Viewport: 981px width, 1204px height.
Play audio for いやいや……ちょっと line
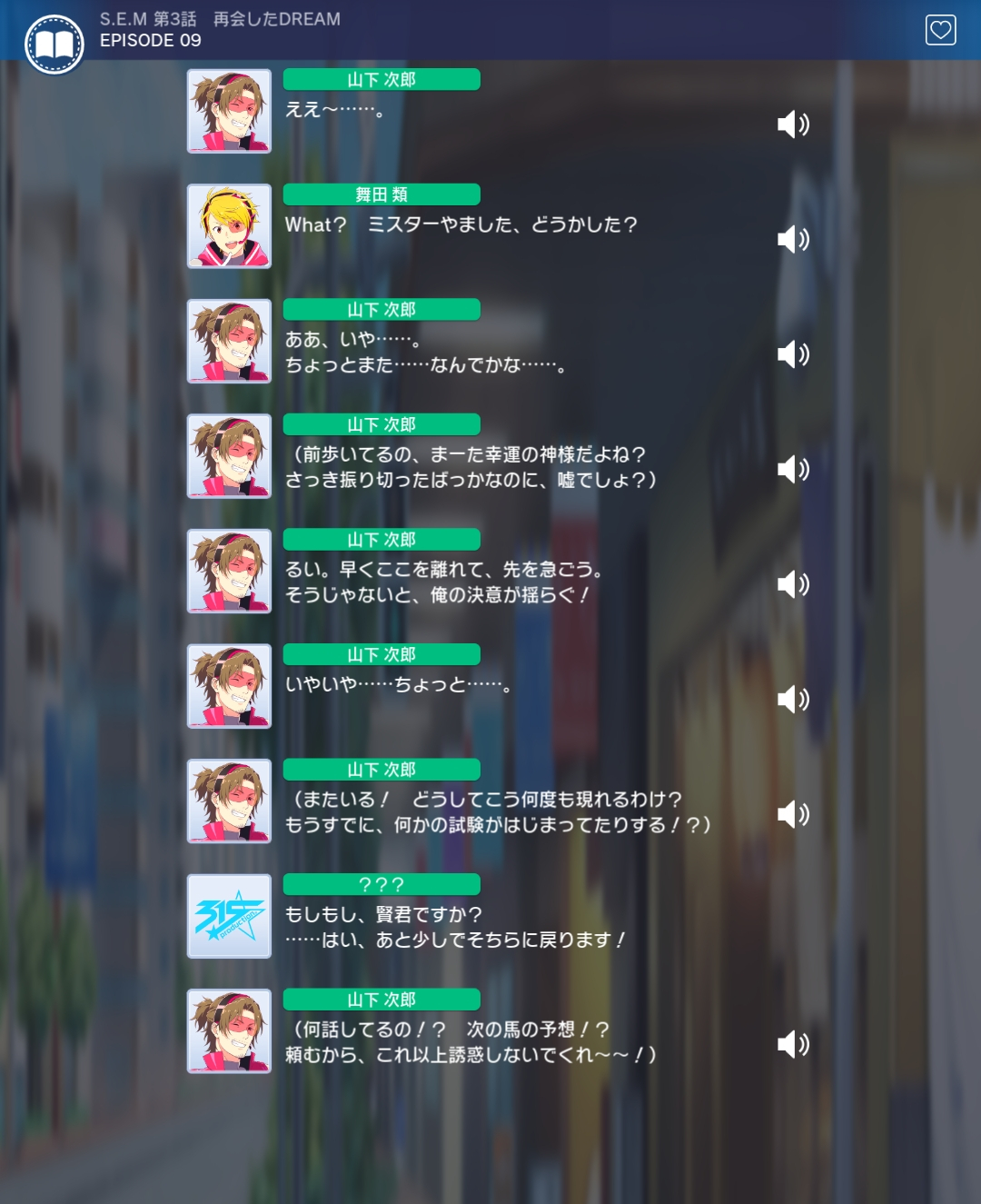[792, 699]
